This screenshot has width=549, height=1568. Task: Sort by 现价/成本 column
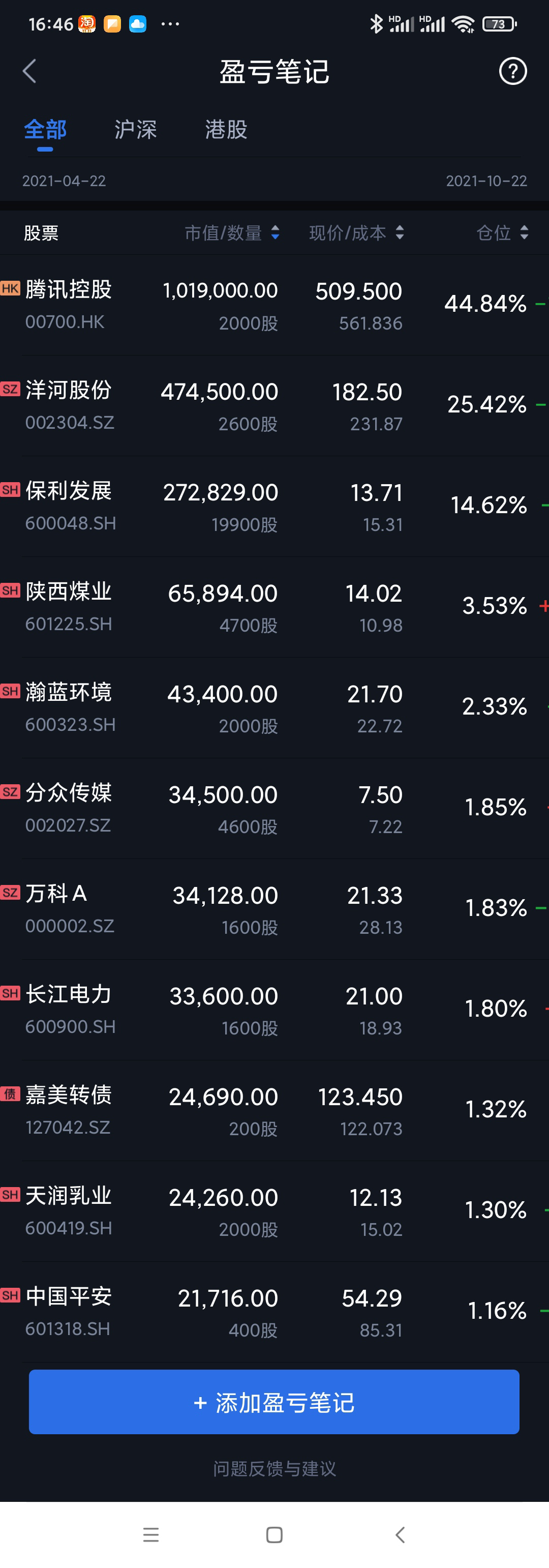click(x=356, y=232)
